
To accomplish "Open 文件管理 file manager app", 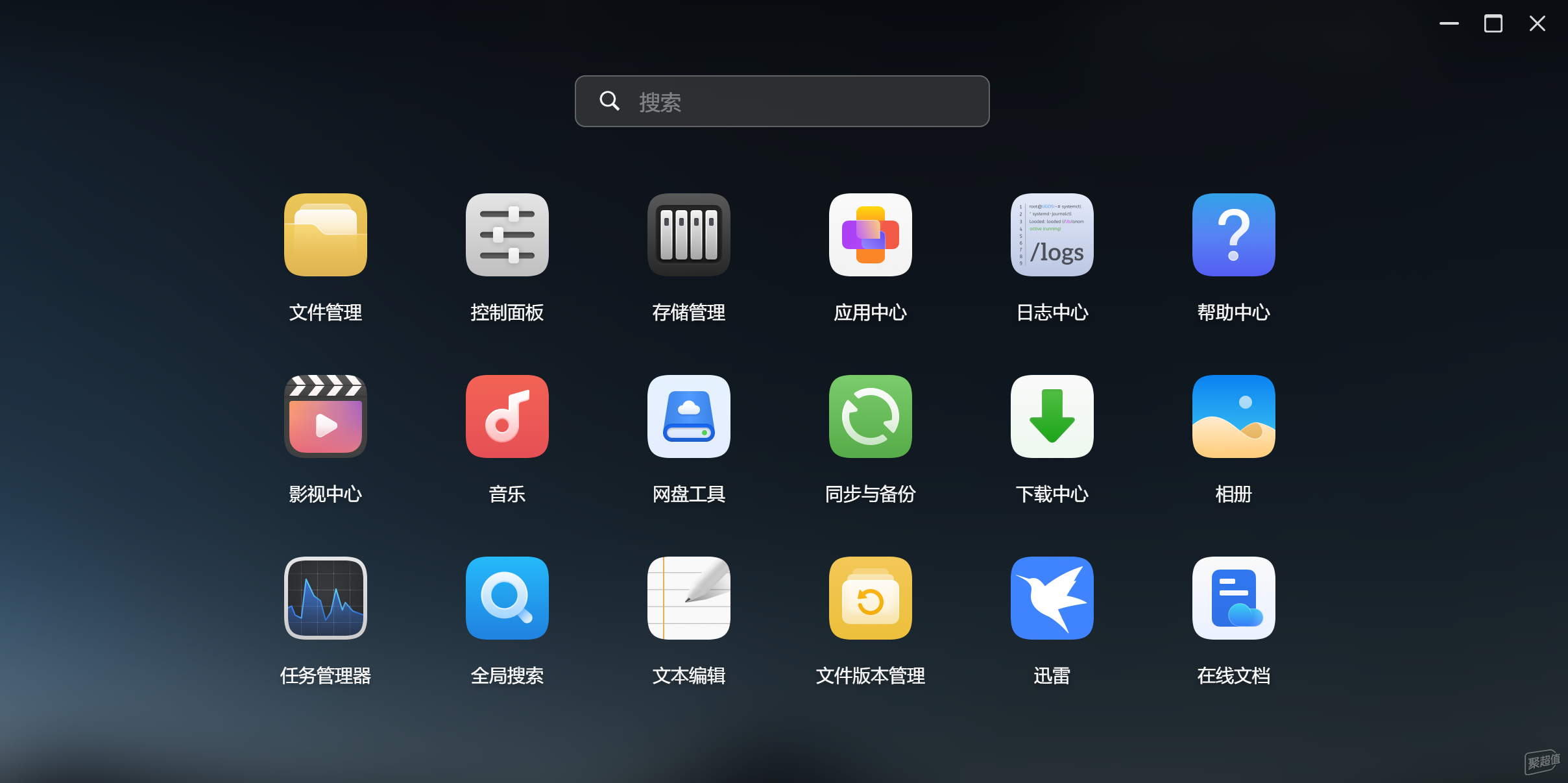I will click(x=325, y=235).
